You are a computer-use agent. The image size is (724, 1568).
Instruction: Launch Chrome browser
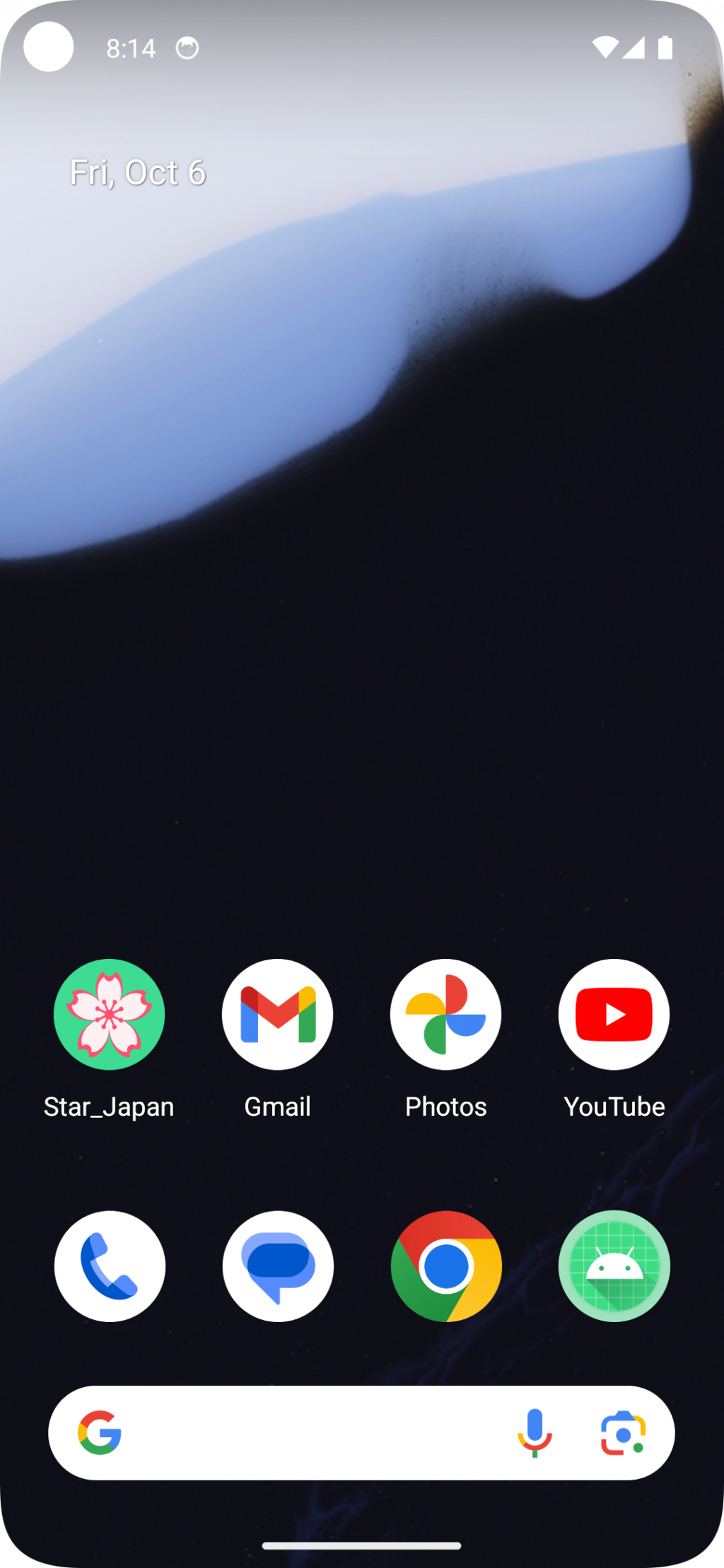tap(446, 1266)
